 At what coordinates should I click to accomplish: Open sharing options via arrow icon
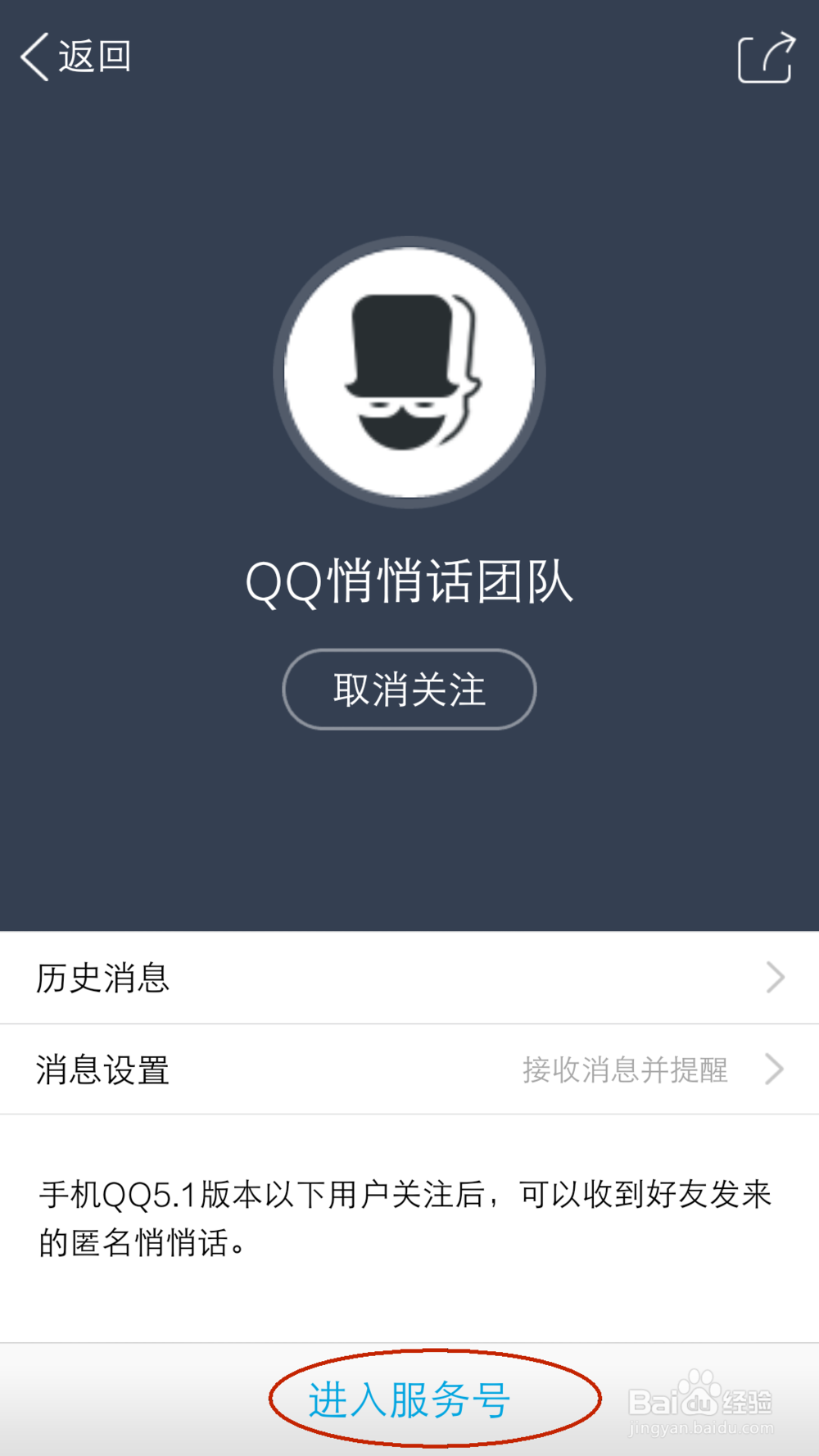765,57
